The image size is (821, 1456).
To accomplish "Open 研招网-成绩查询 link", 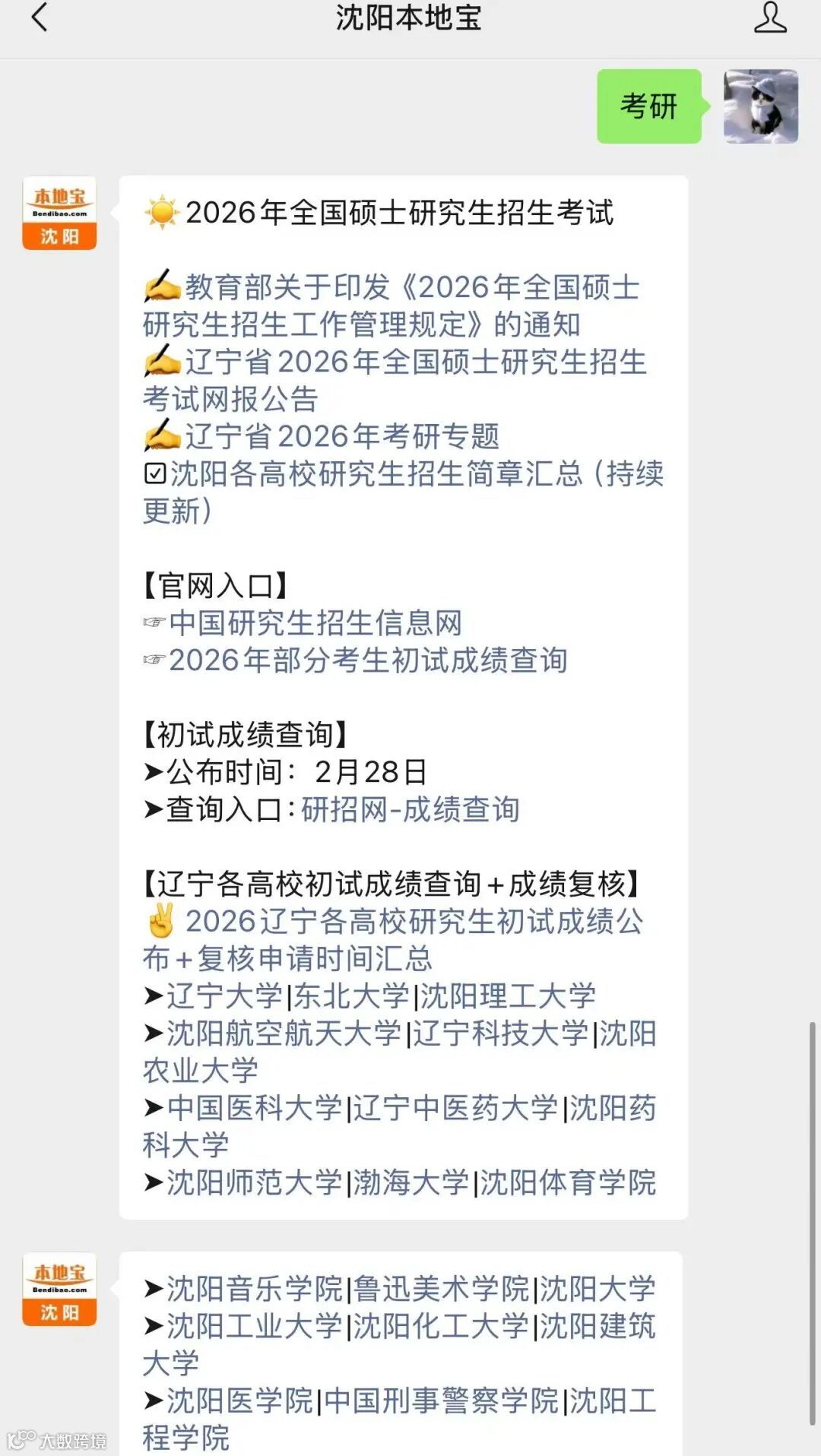I will 411,810.
